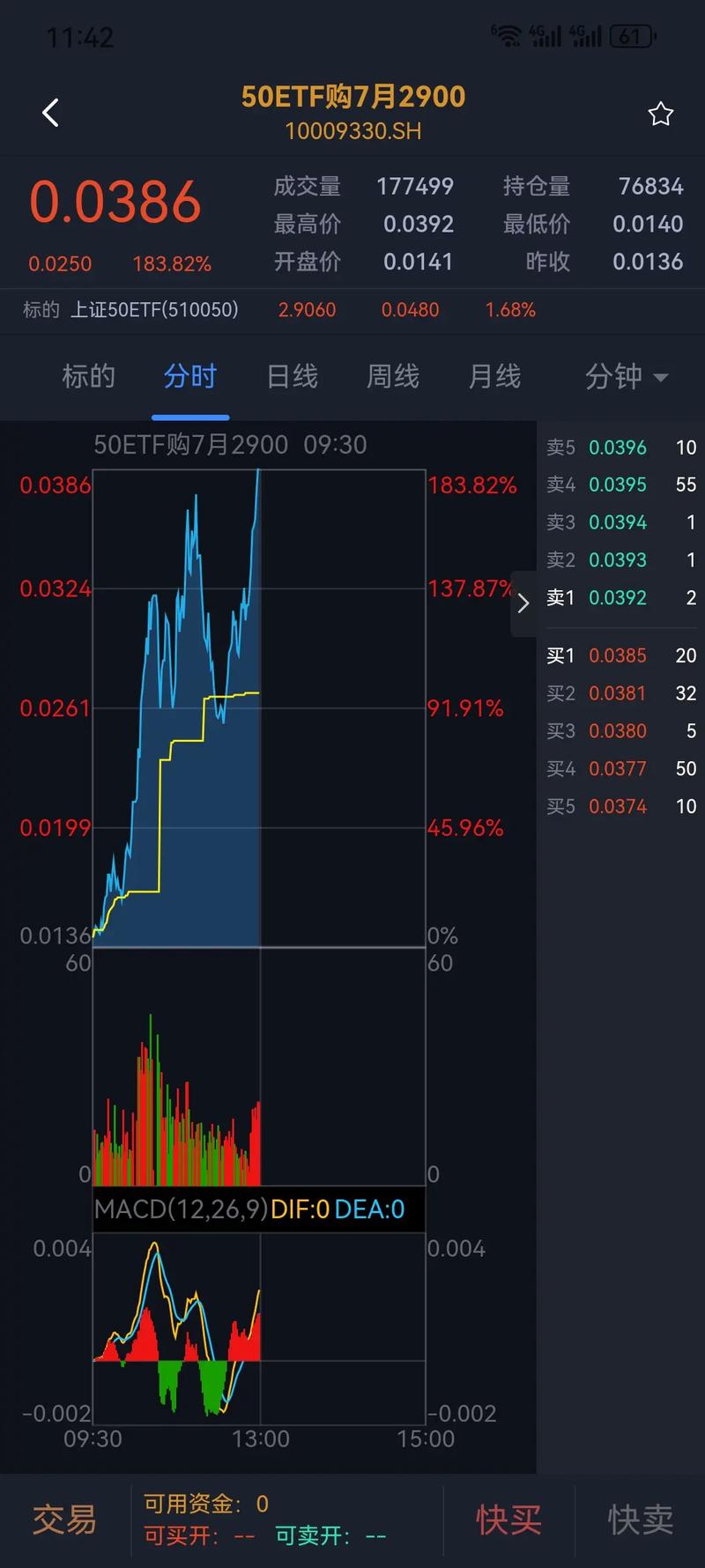Click the battery level indicator showing 61

[x=627, y=35]
